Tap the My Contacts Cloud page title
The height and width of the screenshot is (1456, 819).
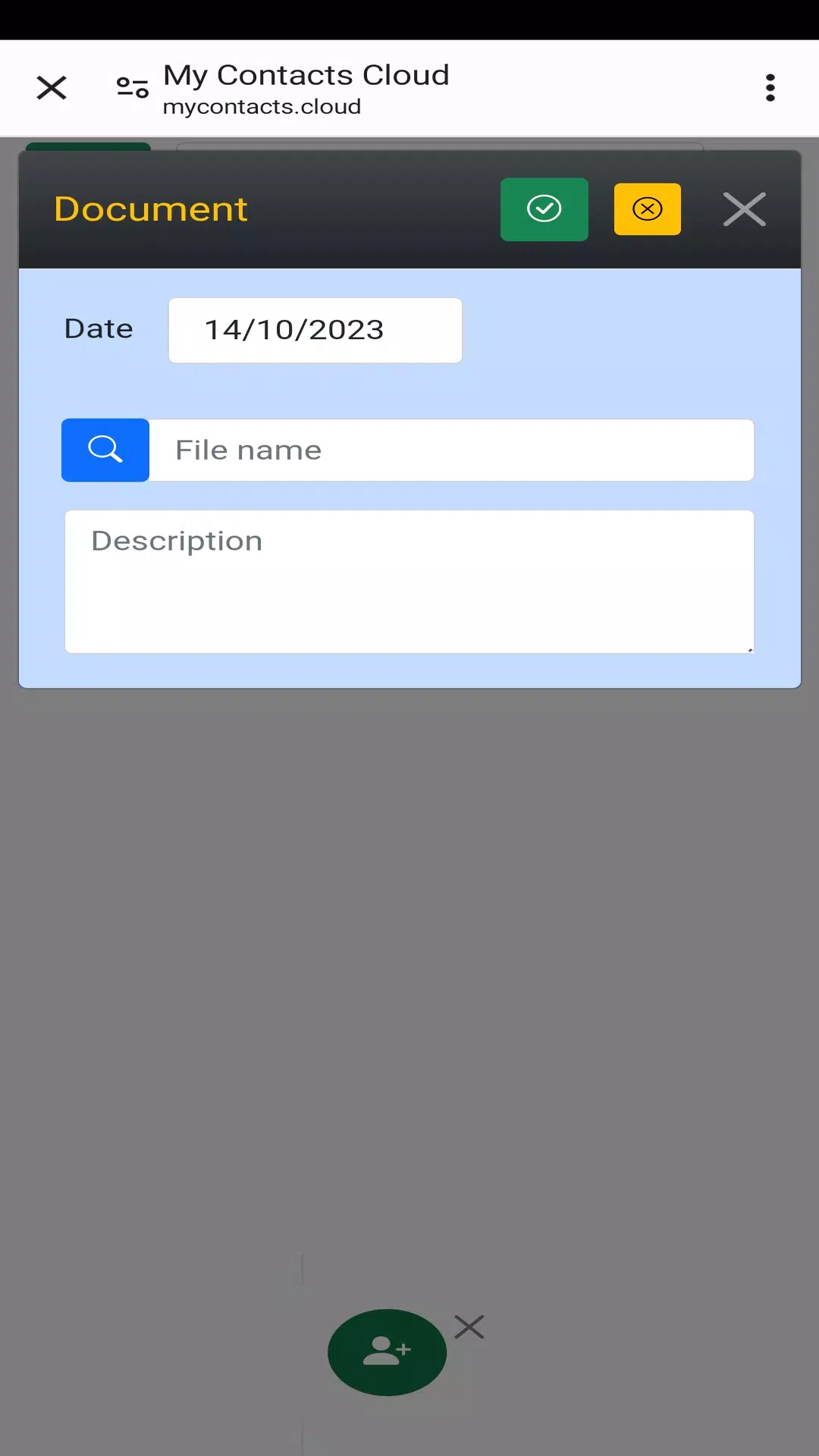point(306,74)
